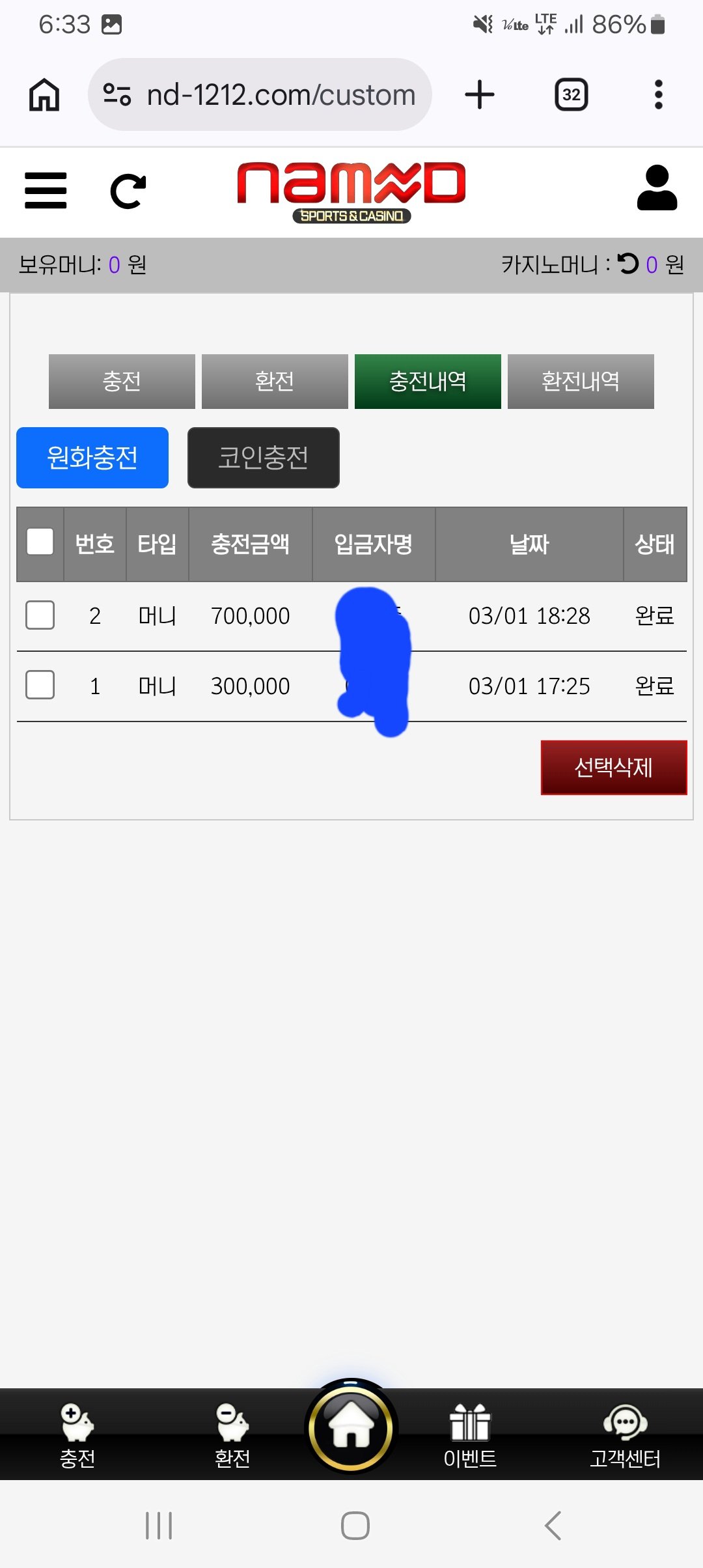Image resolution: width=703 pixels, height=1568 pixels.
Task: Check the row with 300,000 charge
Action: [40, 685]
